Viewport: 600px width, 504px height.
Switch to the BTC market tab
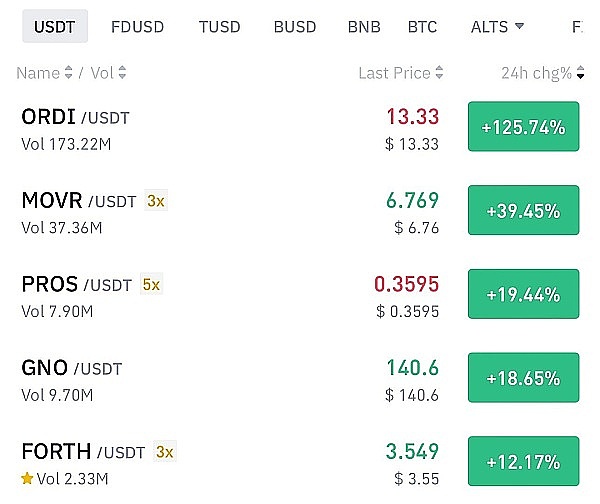422,26
